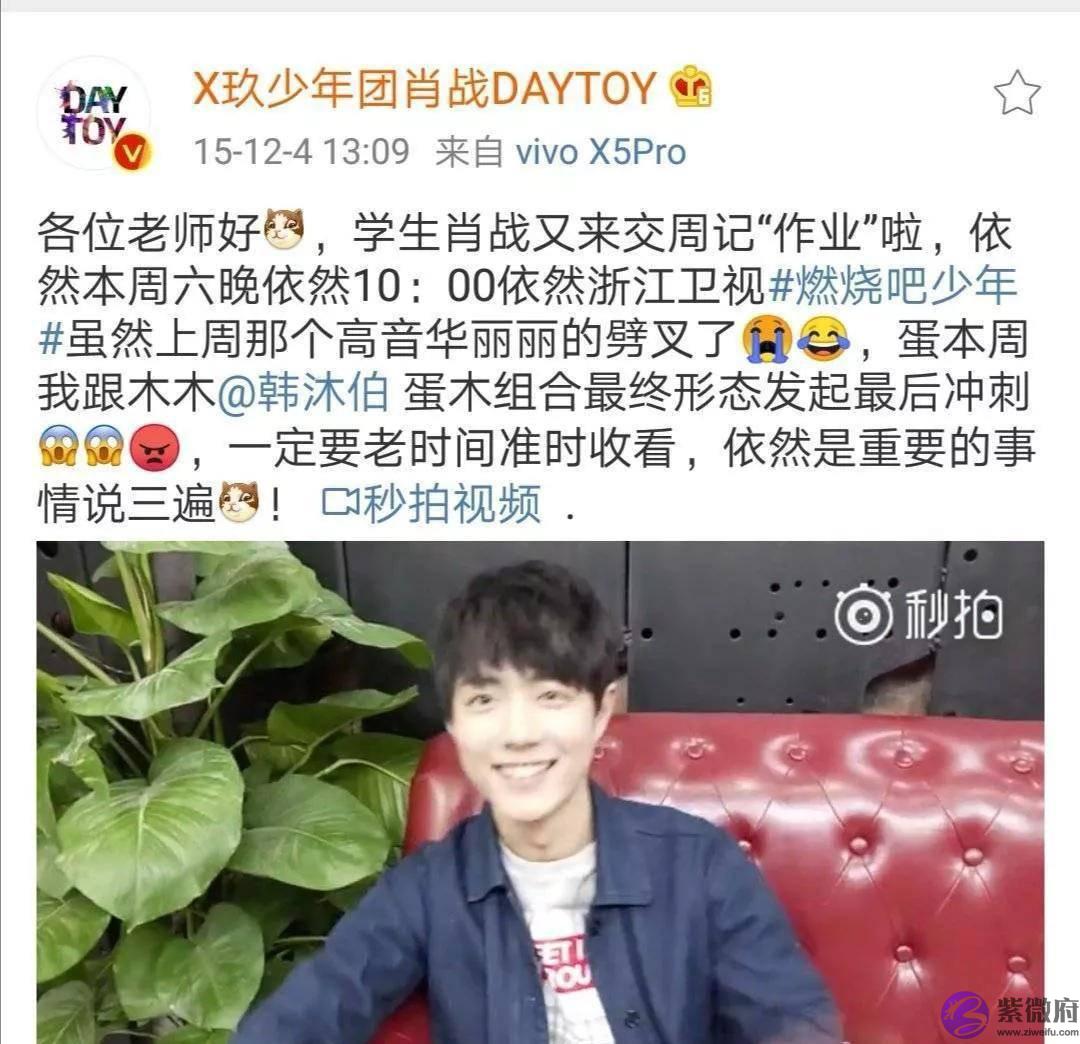Image resolution: width=1080 pixels, height=1044 pixels.
Task: Favorite this post with the star icon
Action: click(x=1016, y=93)
